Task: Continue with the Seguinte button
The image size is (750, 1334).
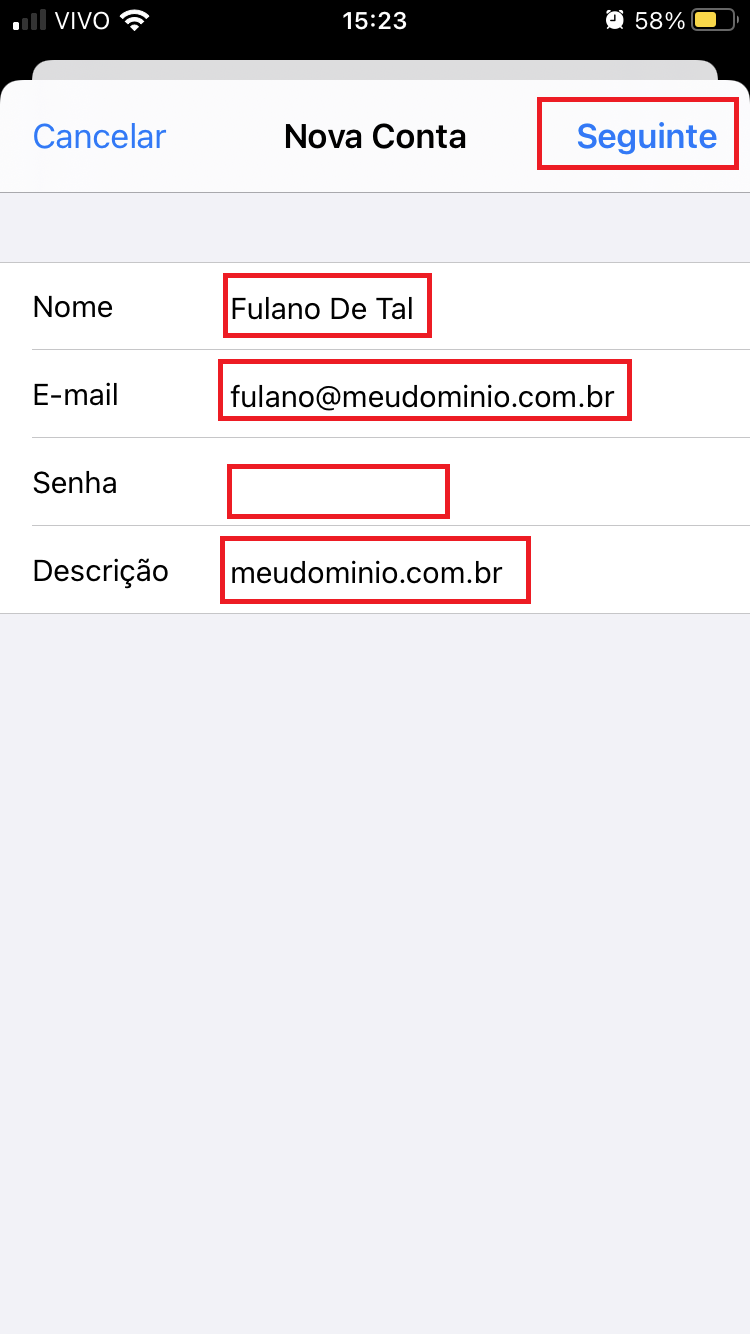Action: coord(646,136)
